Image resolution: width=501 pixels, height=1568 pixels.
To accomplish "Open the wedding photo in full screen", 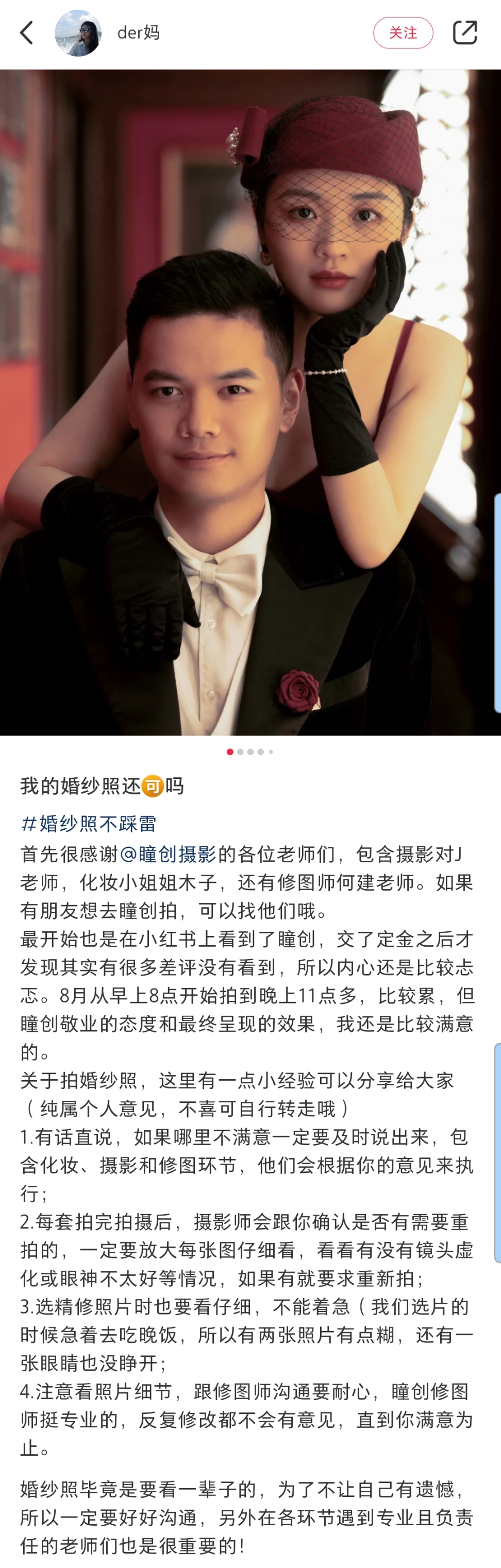I will coord(249,402).
